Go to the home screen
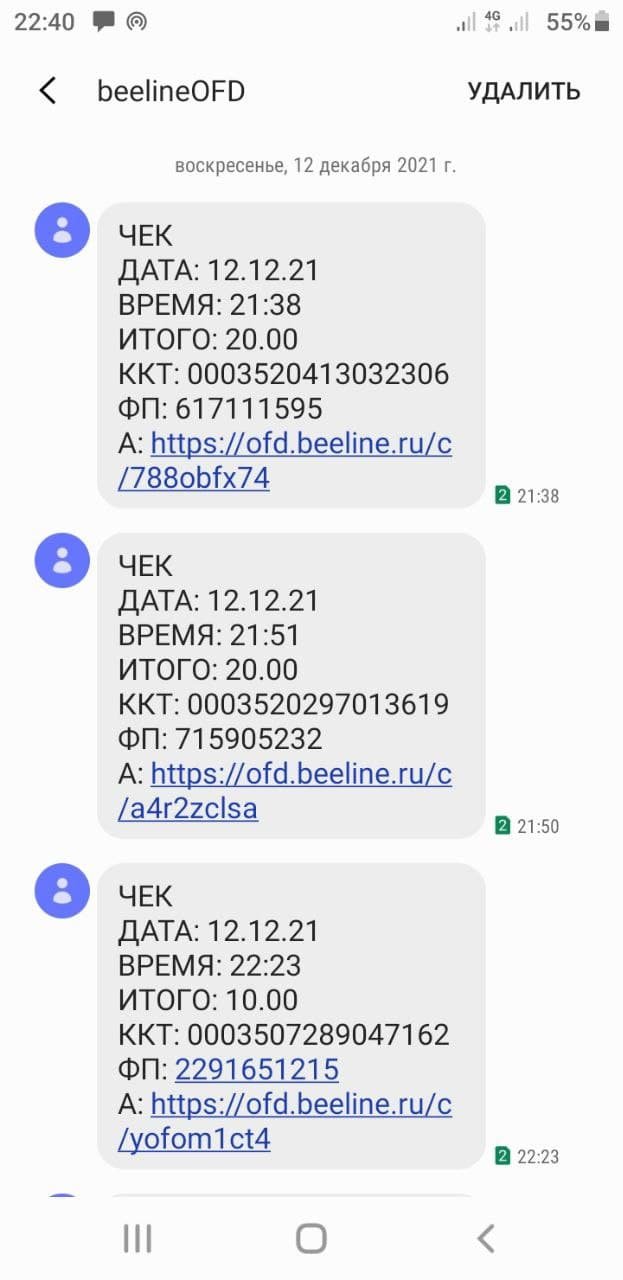The width and height of the screenshot is (623, 1280). [311, 1239]
